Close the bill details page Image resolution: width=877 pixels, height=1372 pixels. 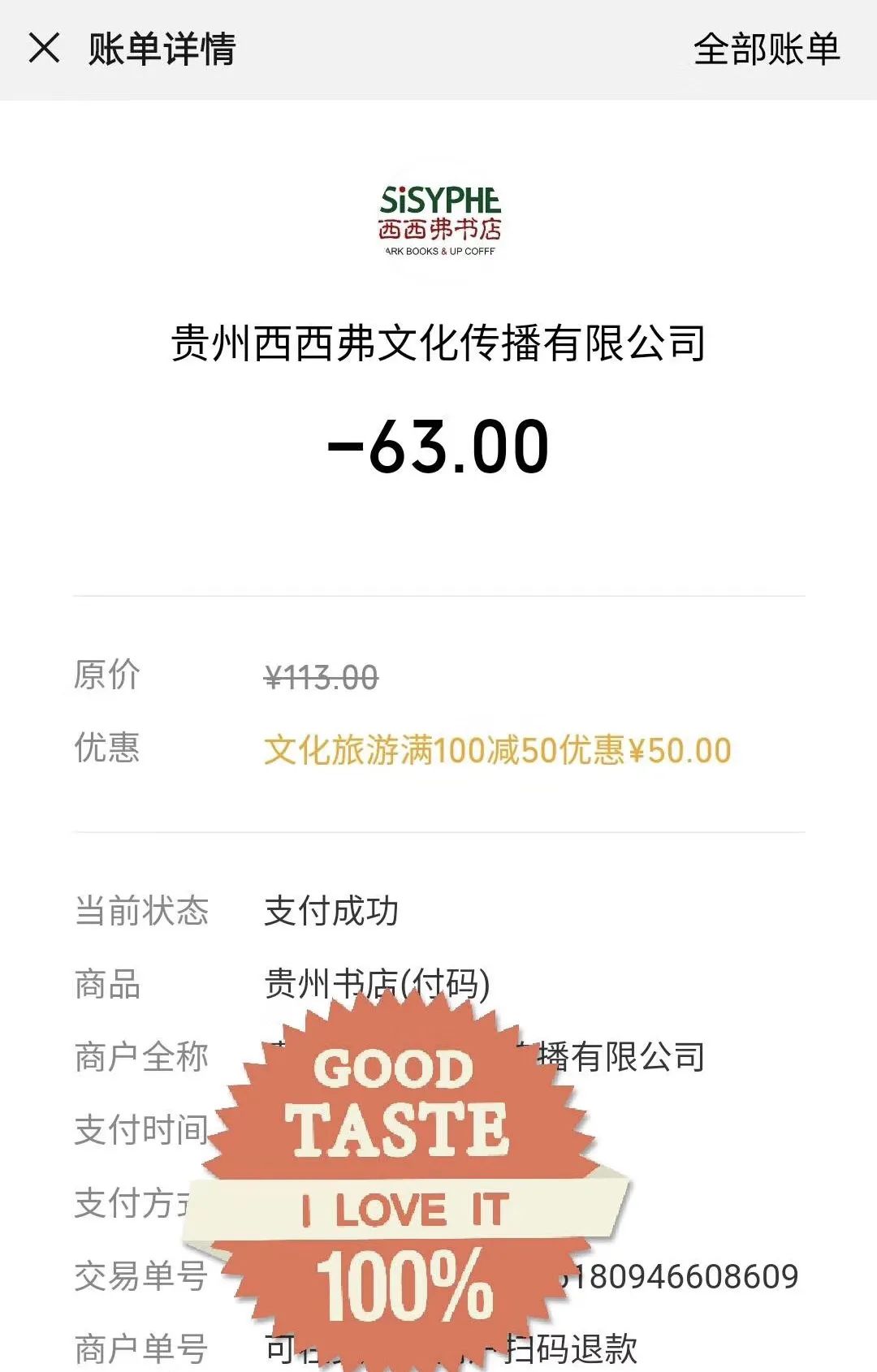point(45,48)
